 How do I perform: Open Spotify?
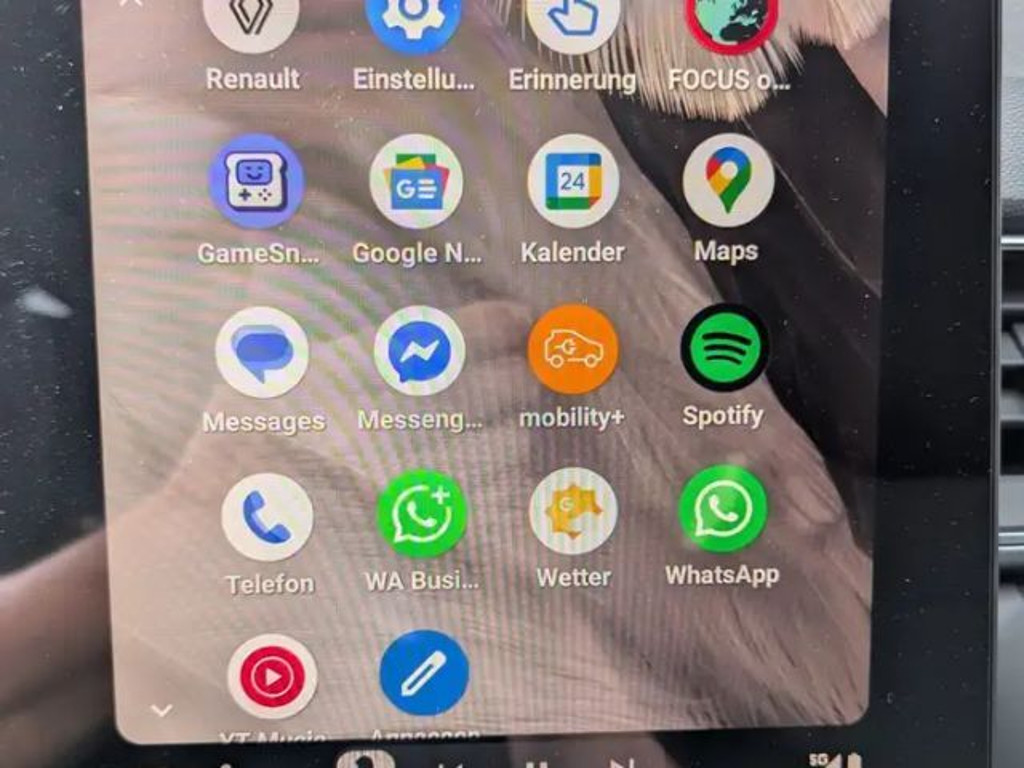[x=725, y=347]
